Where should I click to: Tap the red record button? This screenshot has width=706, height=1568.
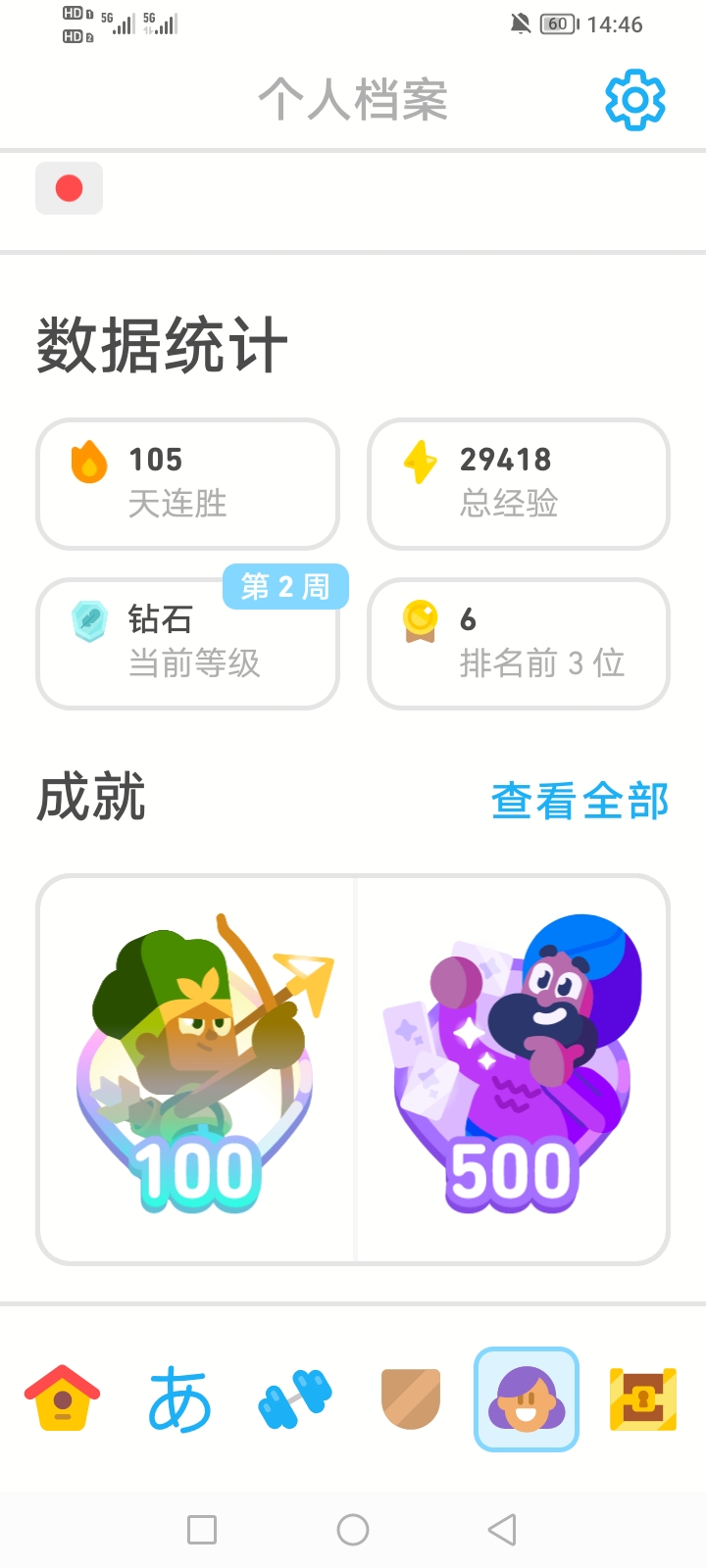[69, 188]
